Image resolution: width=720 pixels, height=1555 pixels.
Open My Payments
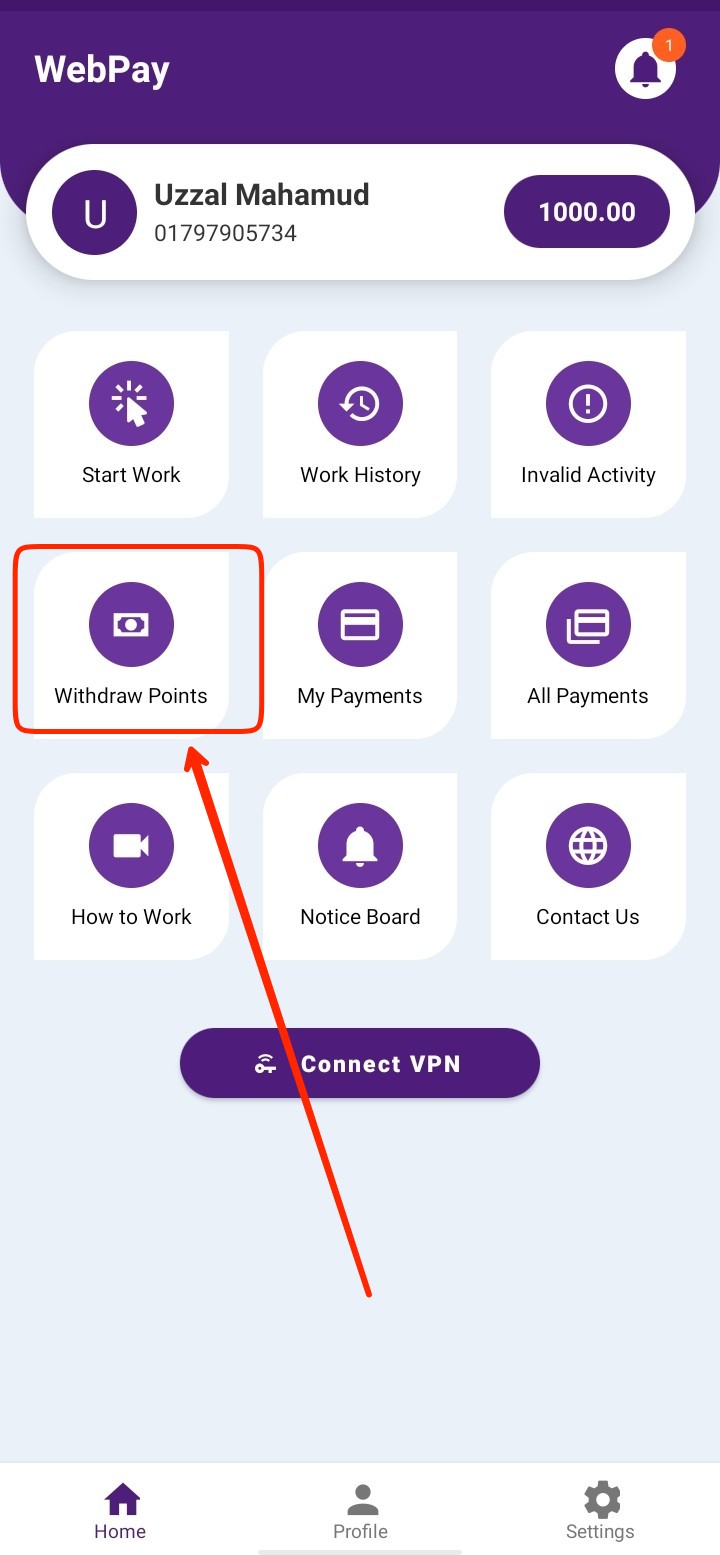click(x=360, y=645)
